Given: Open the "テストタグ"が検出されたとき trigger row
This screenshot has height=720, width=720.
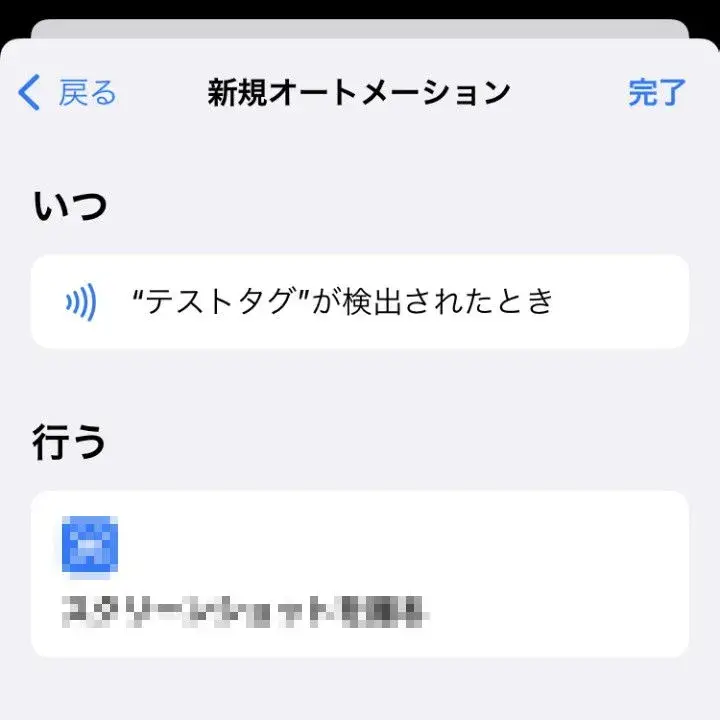Looking at the screenshot, I should coord(360,301).
